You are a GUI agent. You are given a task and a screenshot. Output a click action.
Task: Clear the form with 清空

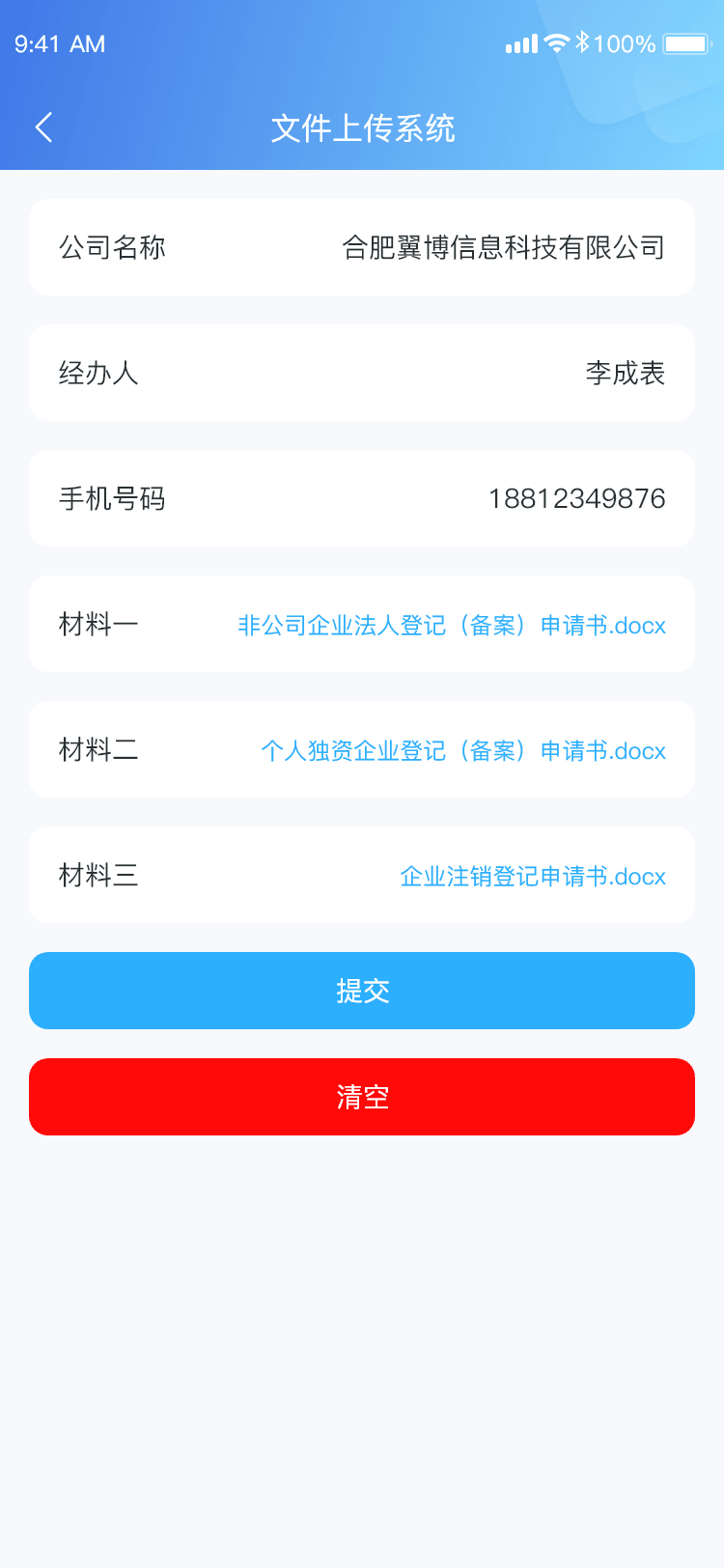click(x=362, y=1097)
